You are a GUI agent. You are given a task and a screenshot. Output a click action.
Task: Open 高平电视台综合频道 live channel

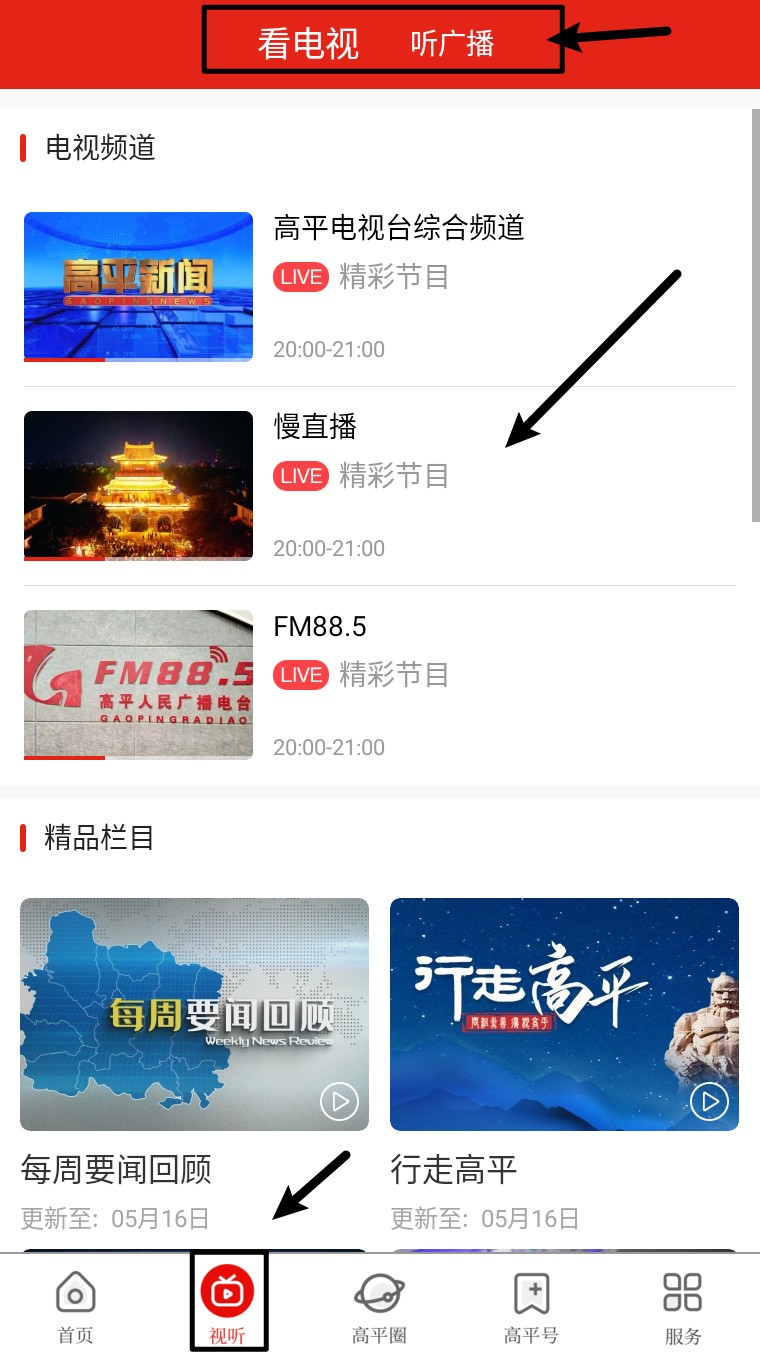pos(398,228)
